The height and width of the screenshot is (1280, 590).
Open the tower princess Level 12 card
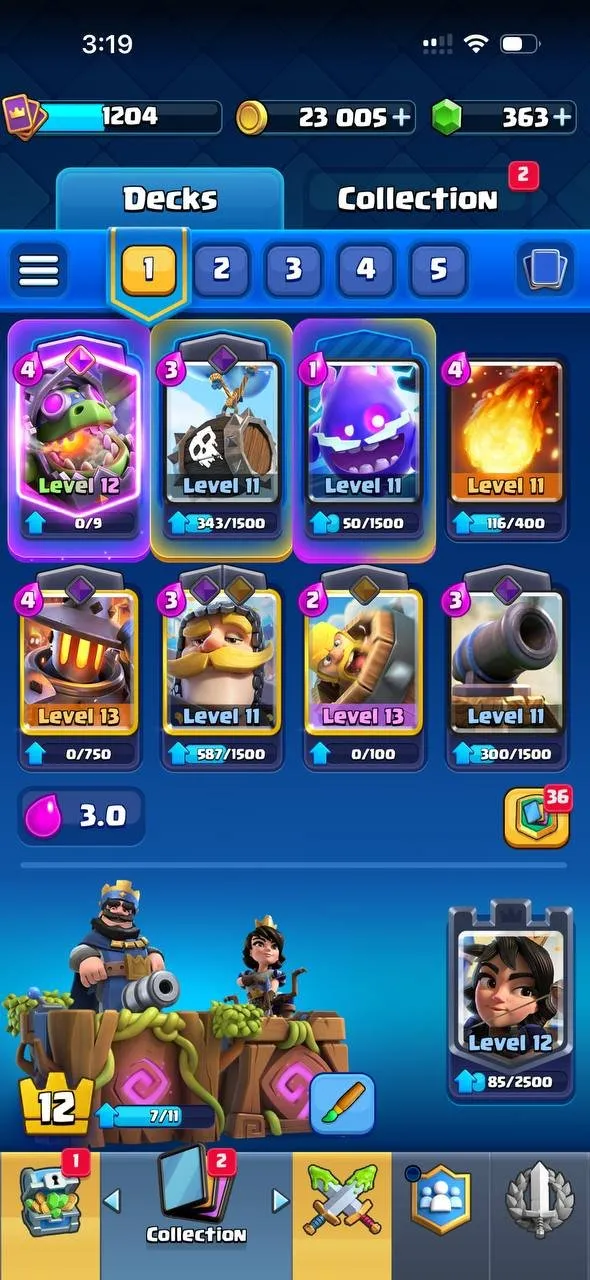coord(511,1000)
